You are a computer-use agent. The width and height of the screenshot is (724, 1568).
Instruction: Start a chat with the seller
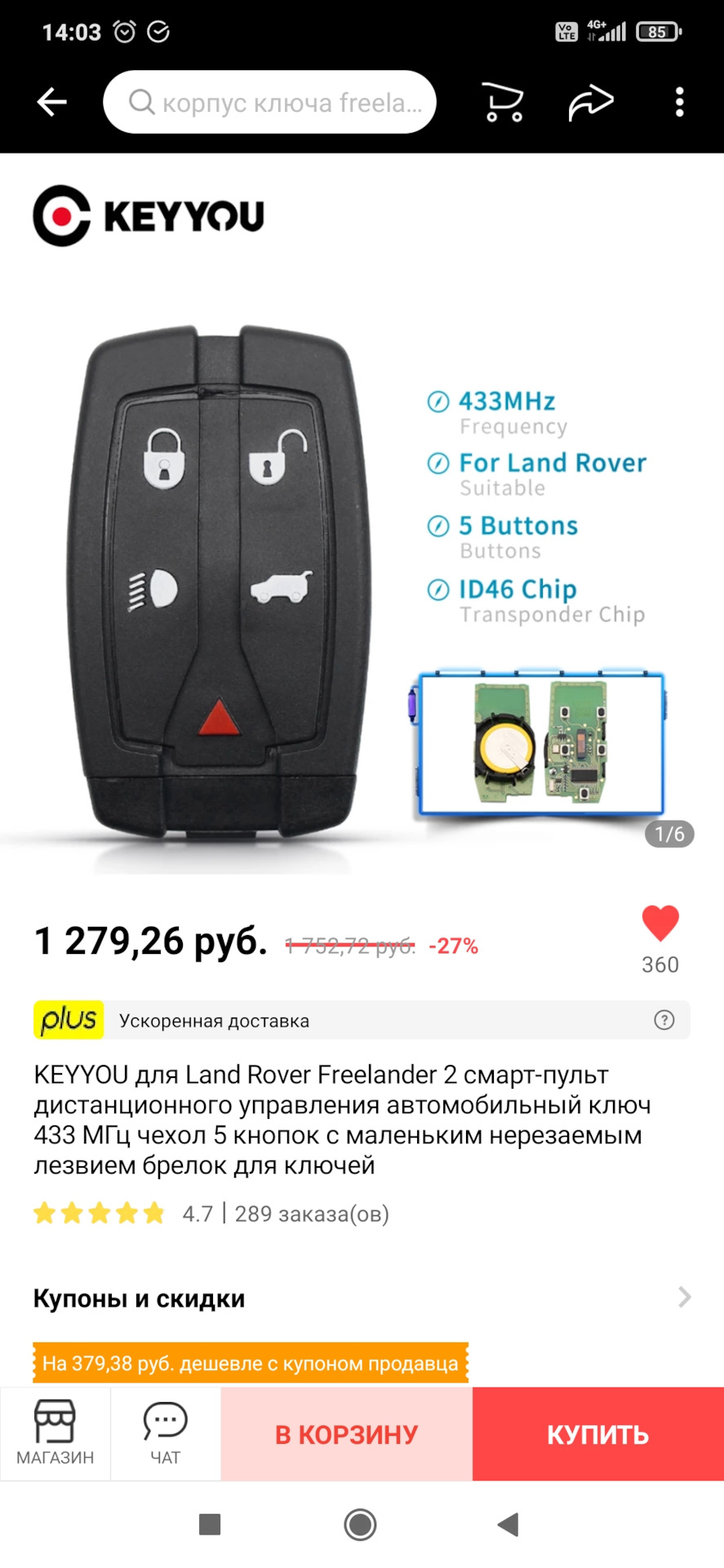point(166,1433)
